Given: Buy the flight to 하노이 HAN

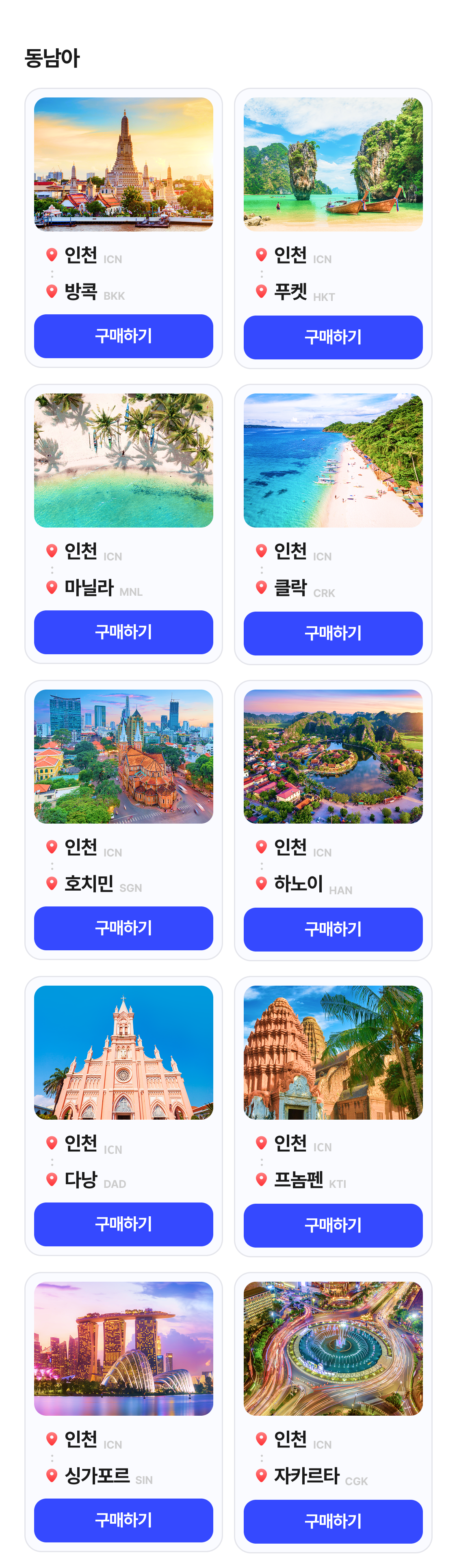Looking at the screenshot, I should (333, 930).
